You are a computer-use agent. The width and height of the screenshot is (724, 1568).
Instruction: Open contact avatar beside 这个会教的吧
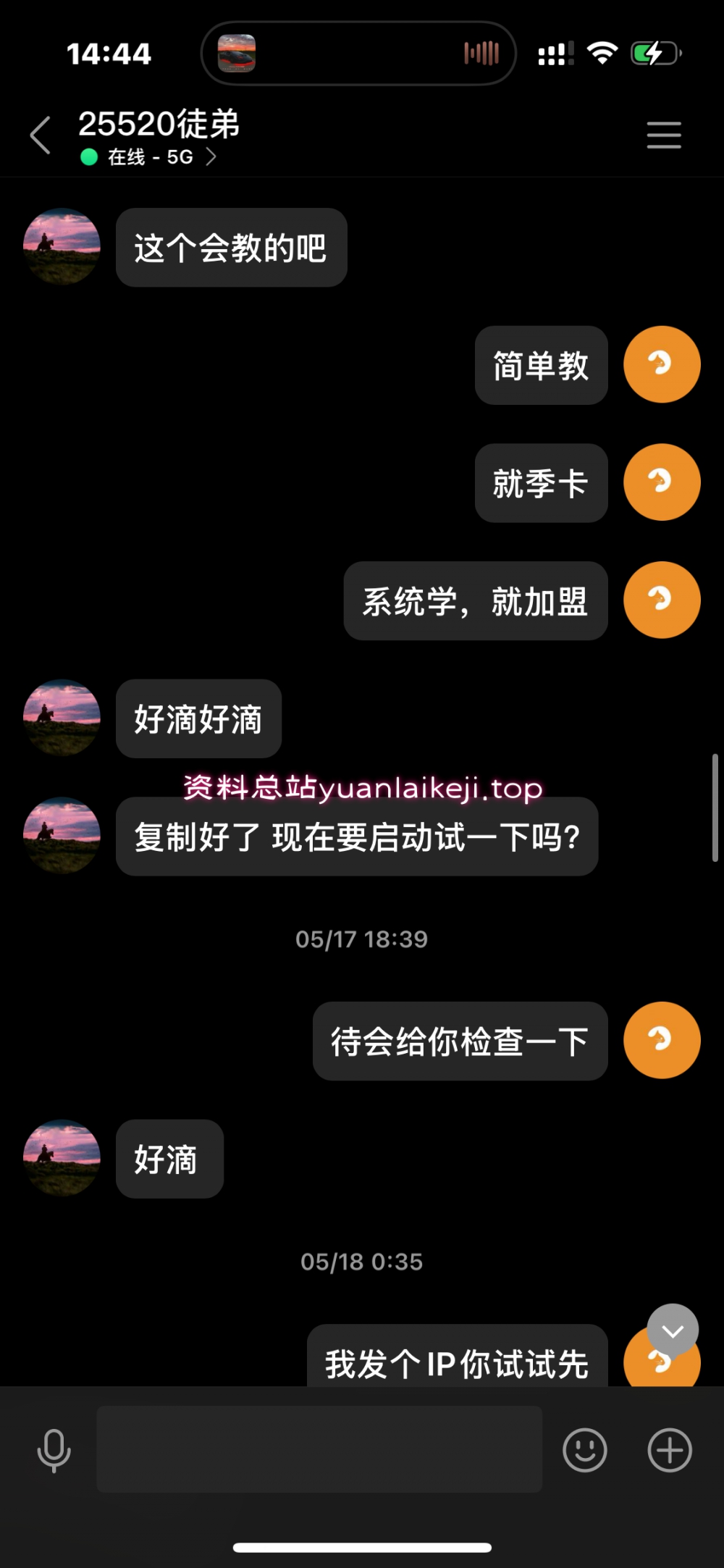[x=62, y=246]
